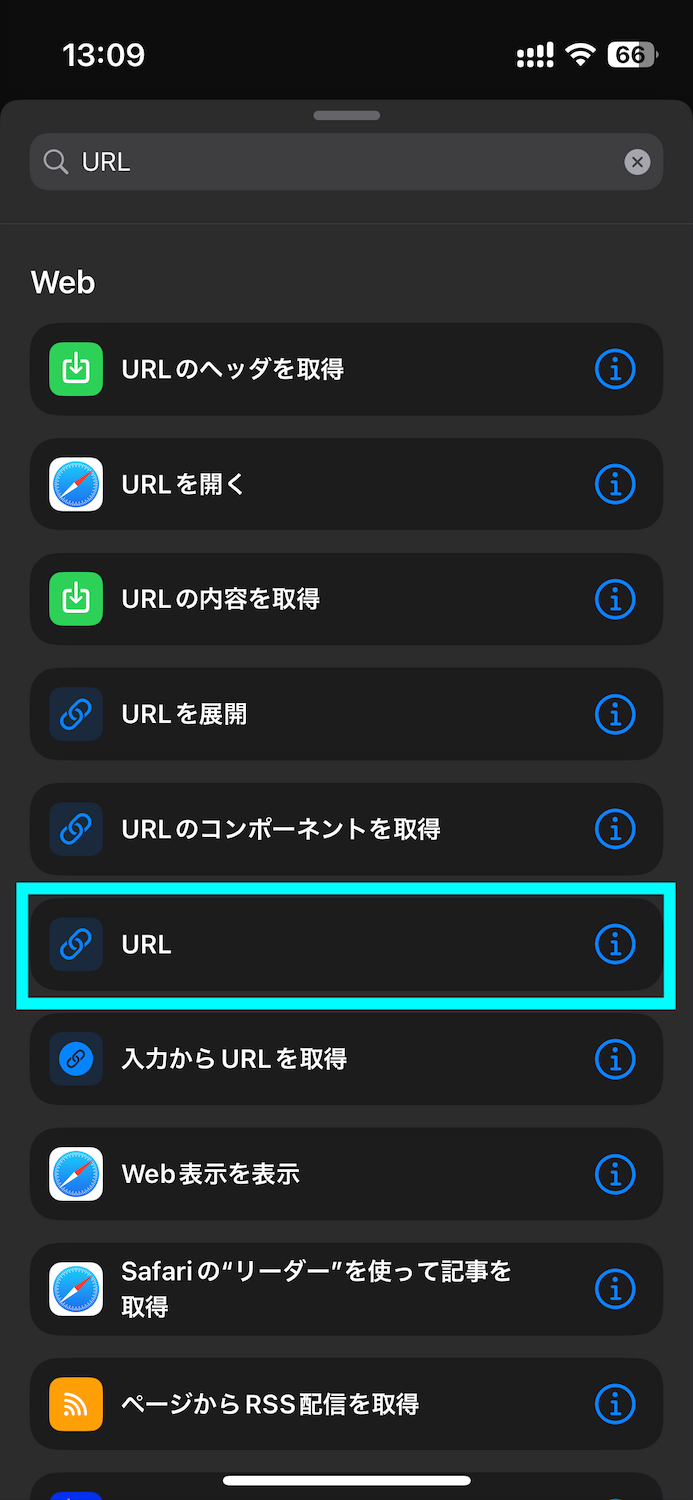Clear the search text
The image size is (693, 1500).
click(x=637, y=162)
